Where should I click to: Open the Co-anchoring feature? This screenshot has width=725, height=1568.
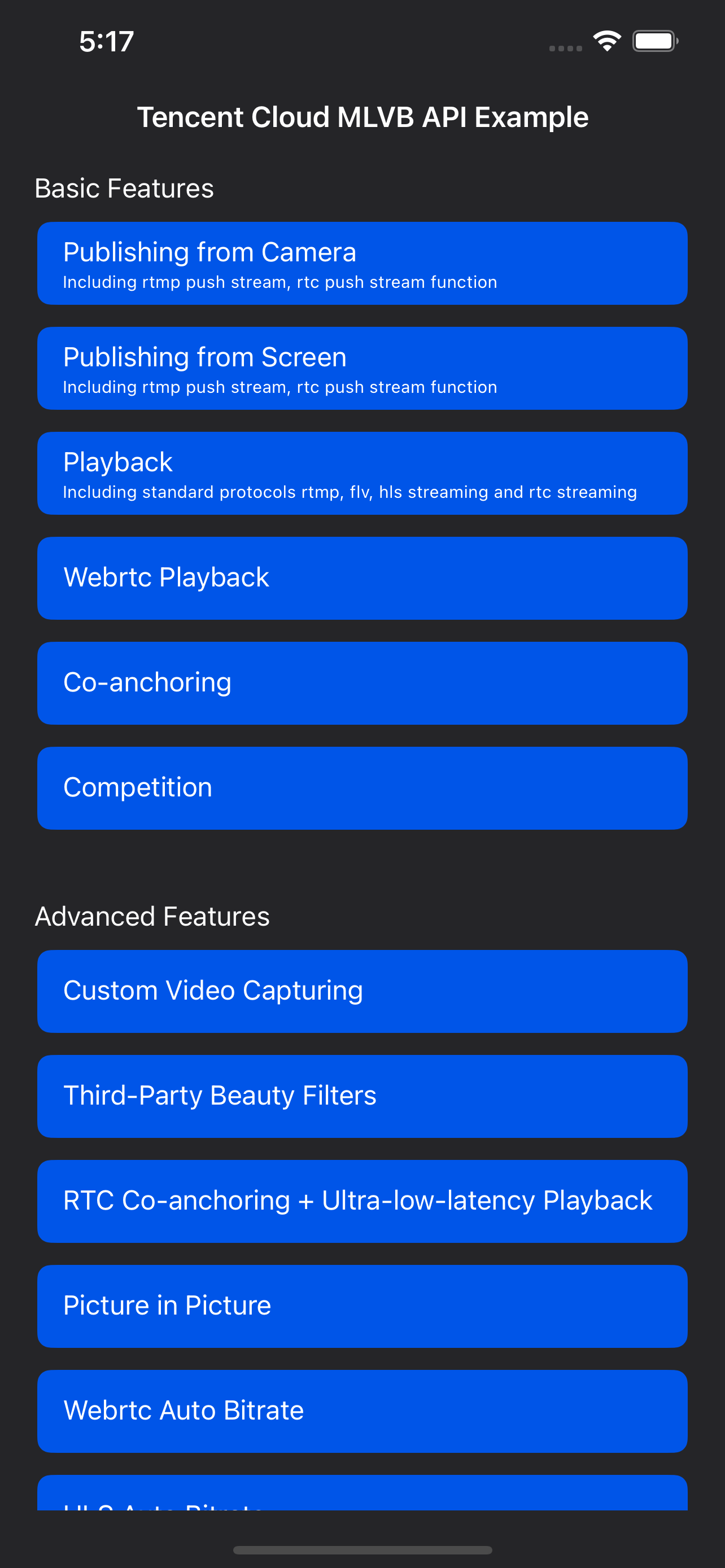362,683
